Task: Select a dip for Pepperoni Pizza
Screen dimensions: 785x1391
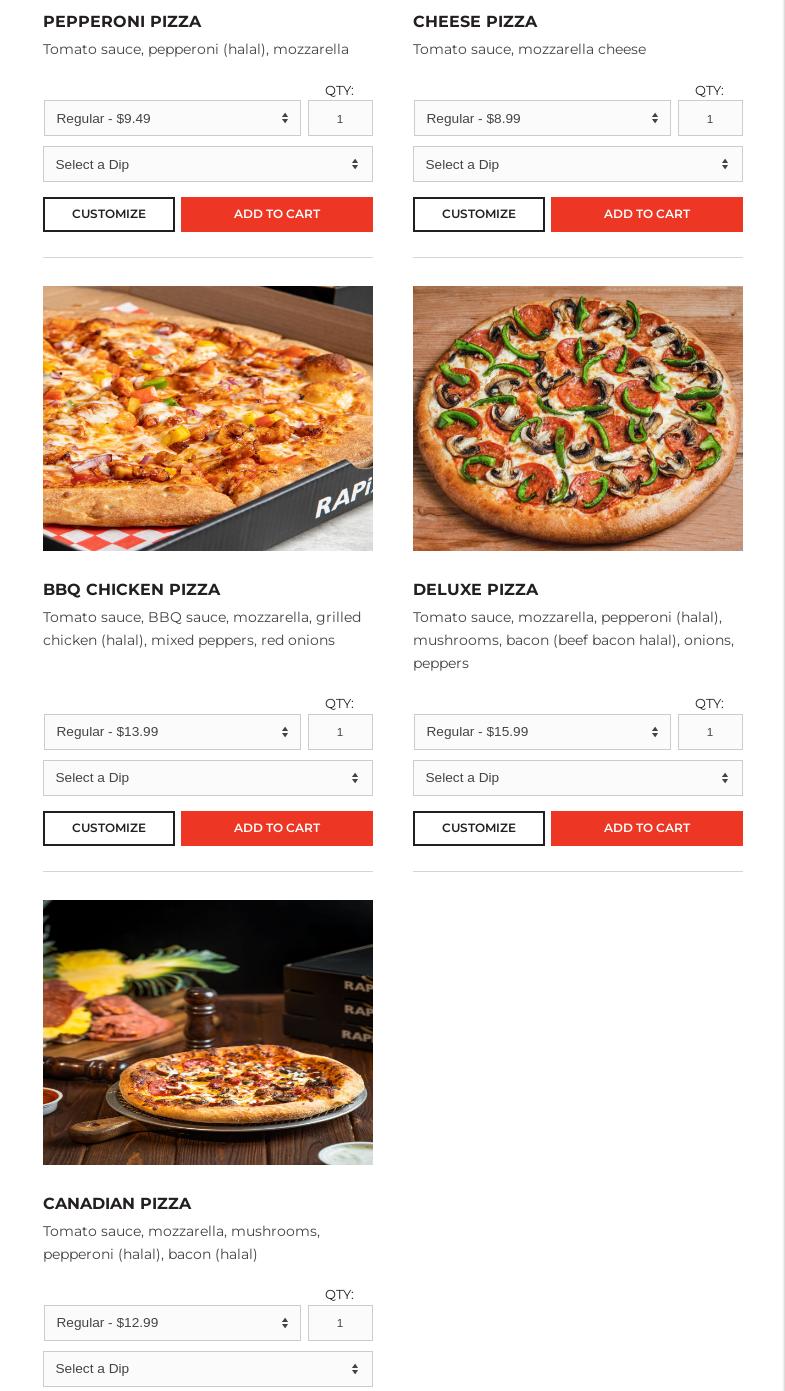Action: click(207, 164)
